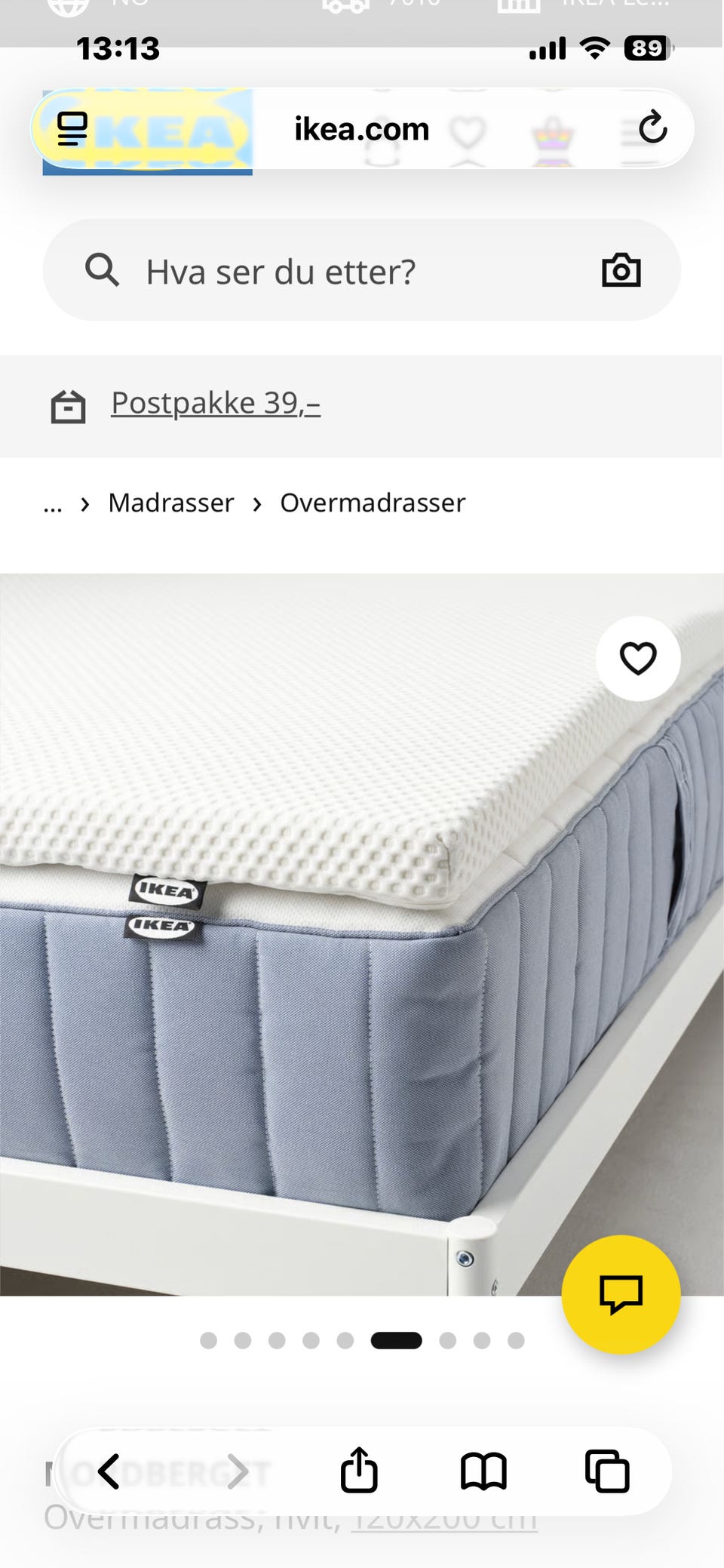Open the Postpakke 39,– delivery link
The height and width of the screenshot is (1568, 724).
214,403
